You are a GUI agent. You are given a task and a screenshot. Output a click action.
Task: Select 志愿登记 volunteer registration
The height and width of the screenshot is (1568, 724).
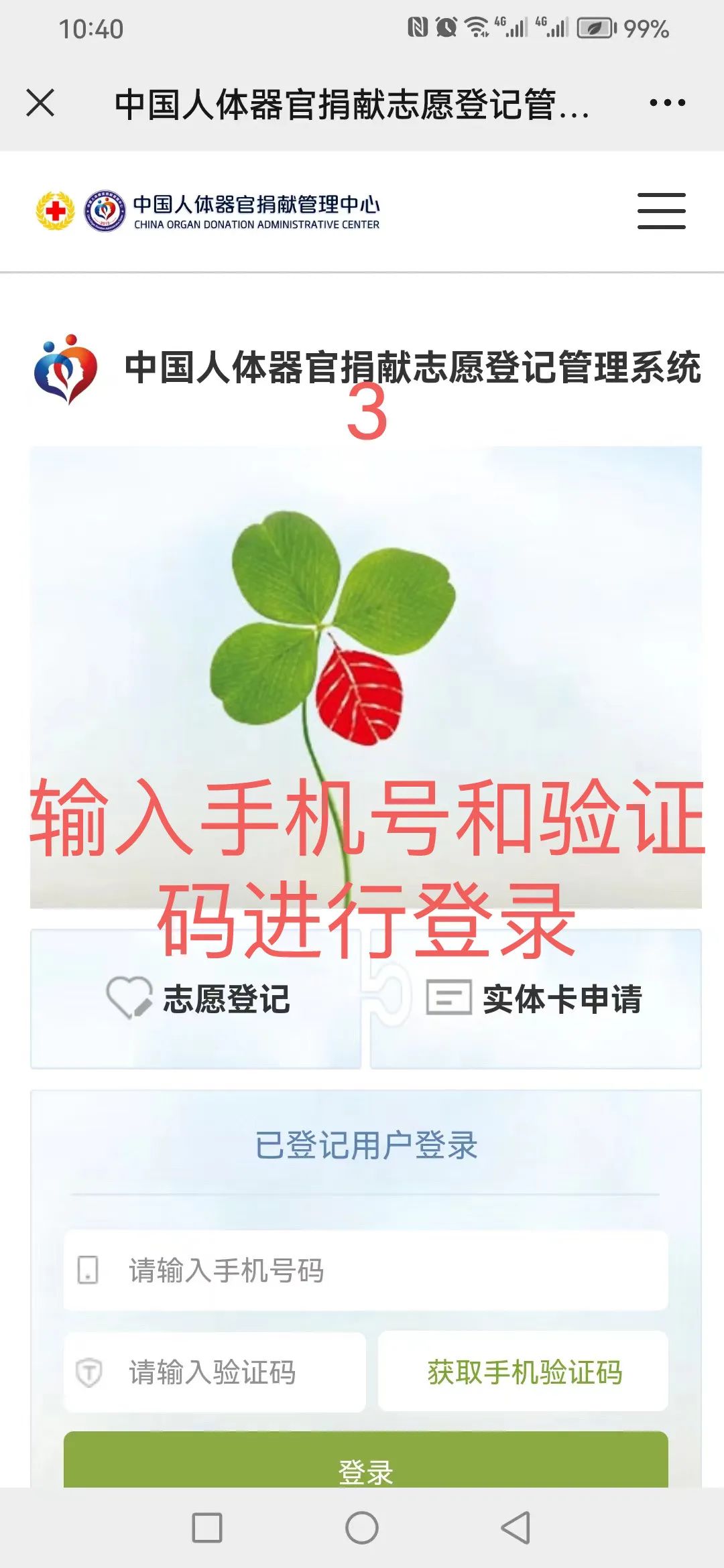(196, 998)
